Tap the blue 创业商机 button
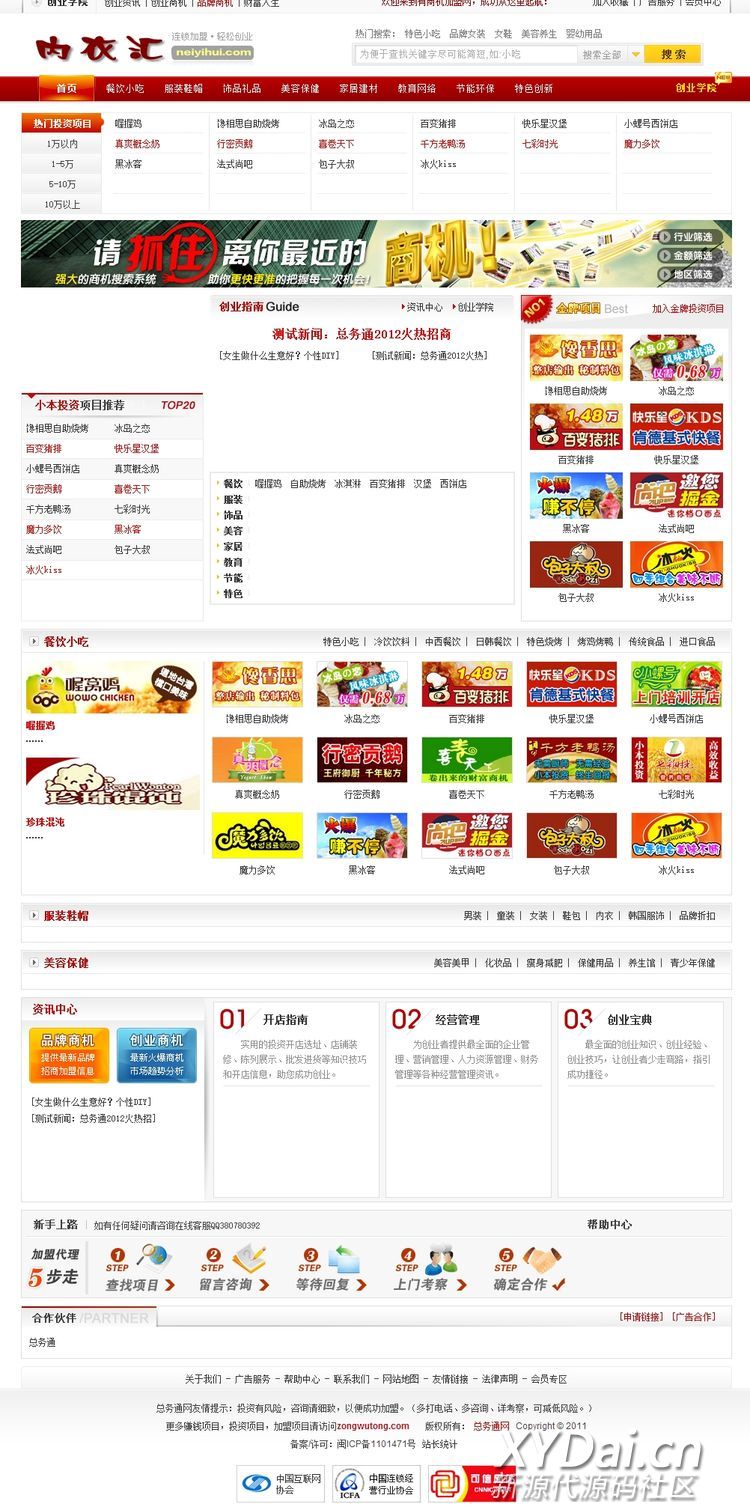This screenshot has width=750, height=1507. tap(156, 1055)
